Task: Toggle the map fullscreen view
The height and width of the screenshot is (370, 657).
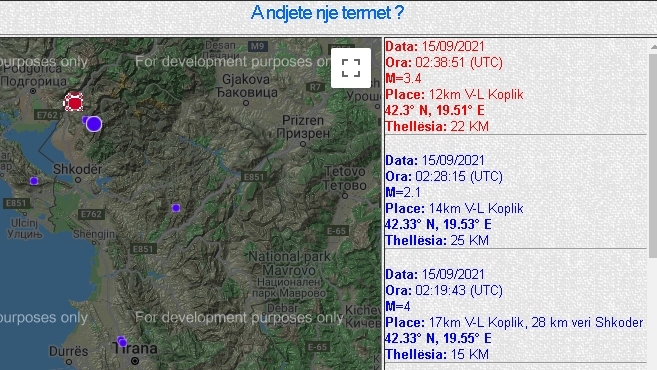Action: tap(351, 68)
